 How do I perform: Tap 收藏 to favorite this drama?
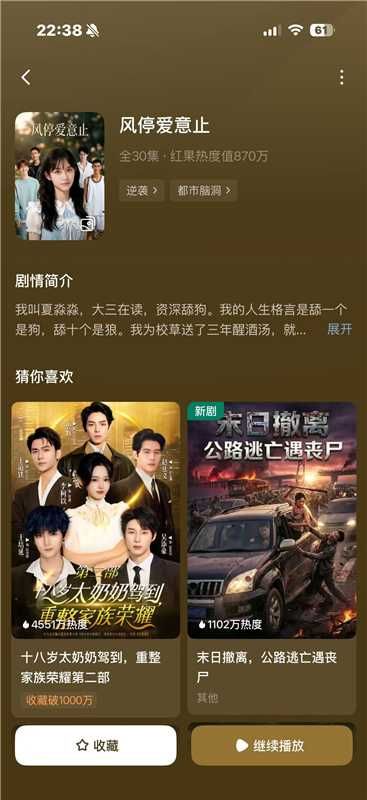click(x=96, y=745)
